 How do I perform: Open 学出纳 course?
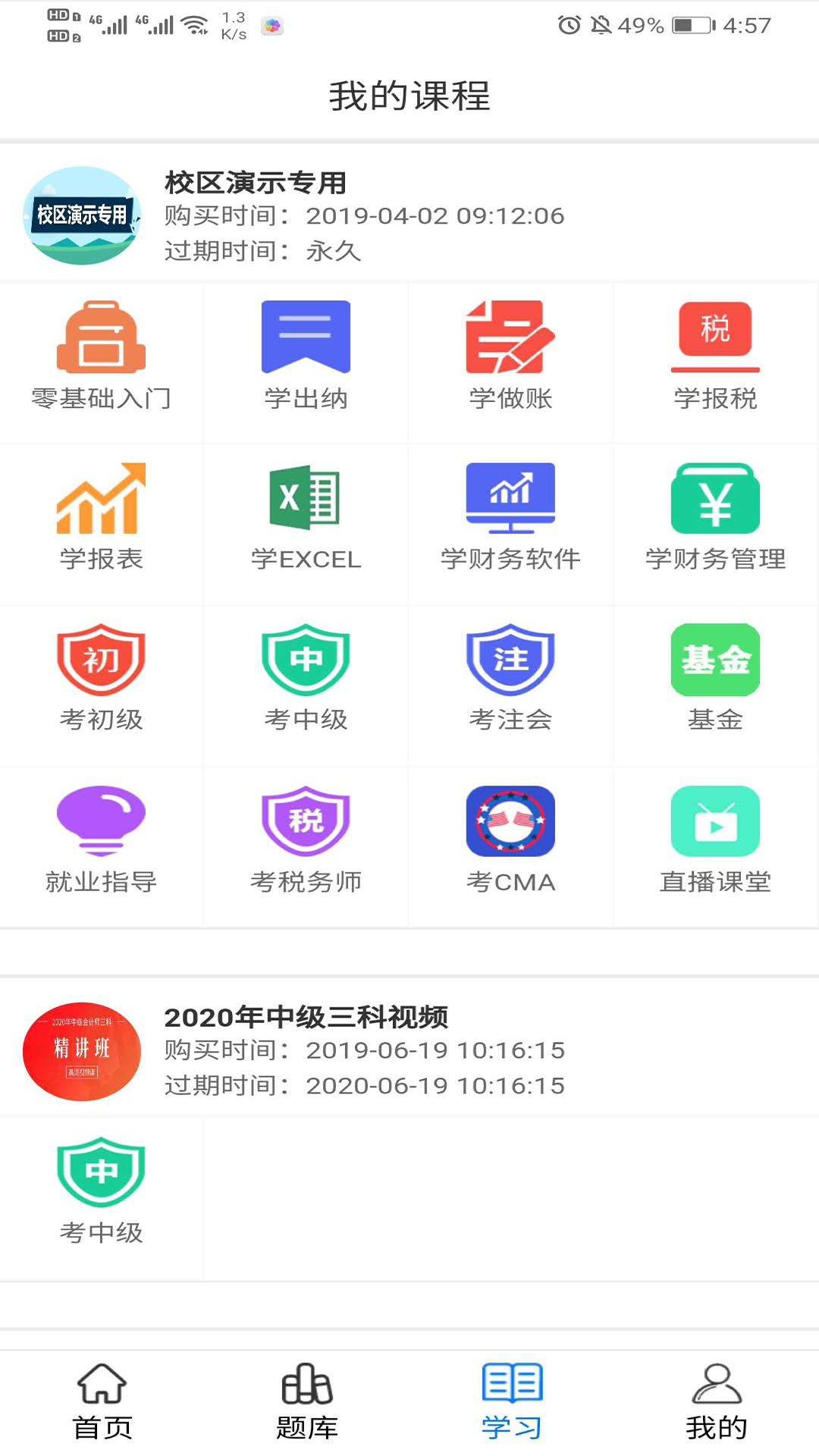point(306,356)
